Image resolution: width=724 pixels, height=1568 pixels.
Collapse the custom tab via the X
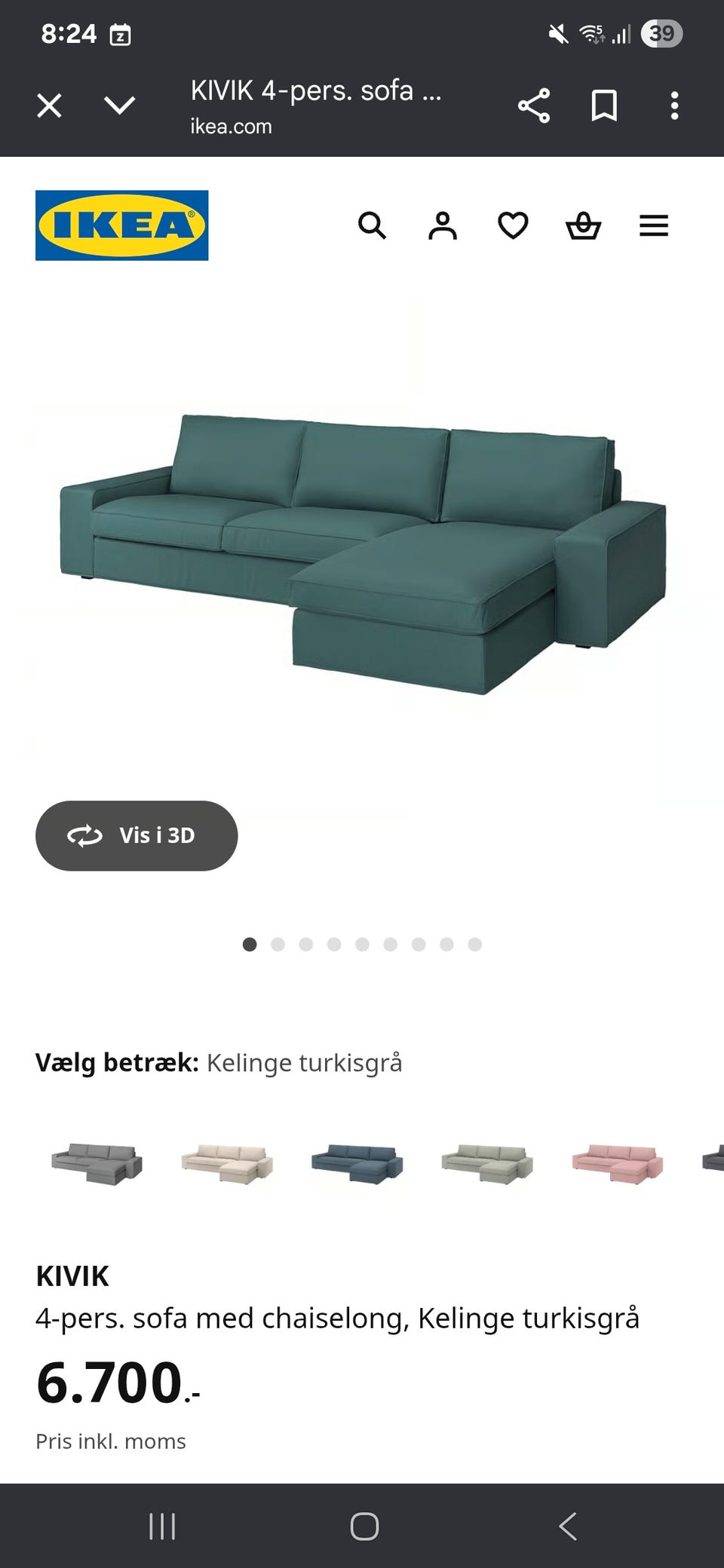(50, 106)
